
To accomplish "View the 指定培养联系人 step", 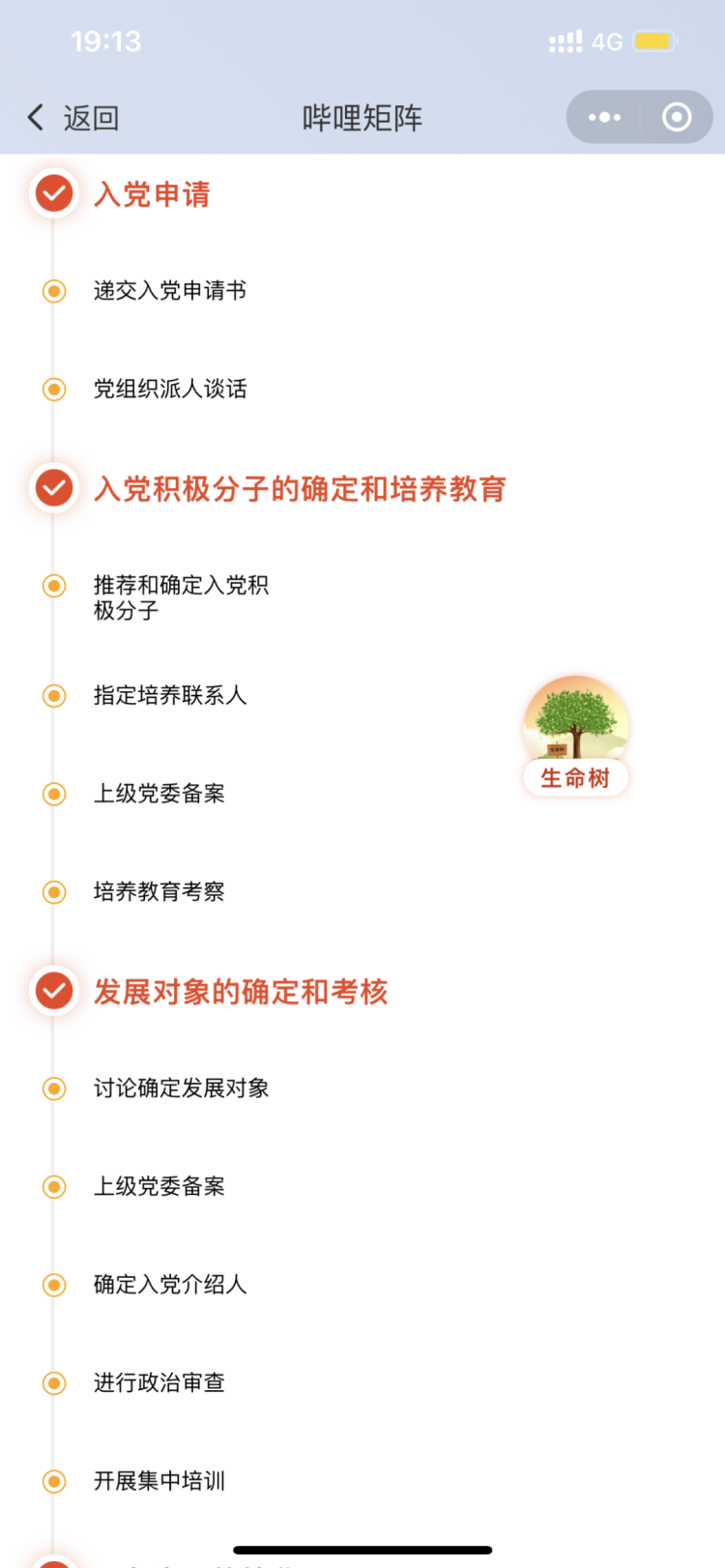I will pyautogui.click(x=169, y=695).
